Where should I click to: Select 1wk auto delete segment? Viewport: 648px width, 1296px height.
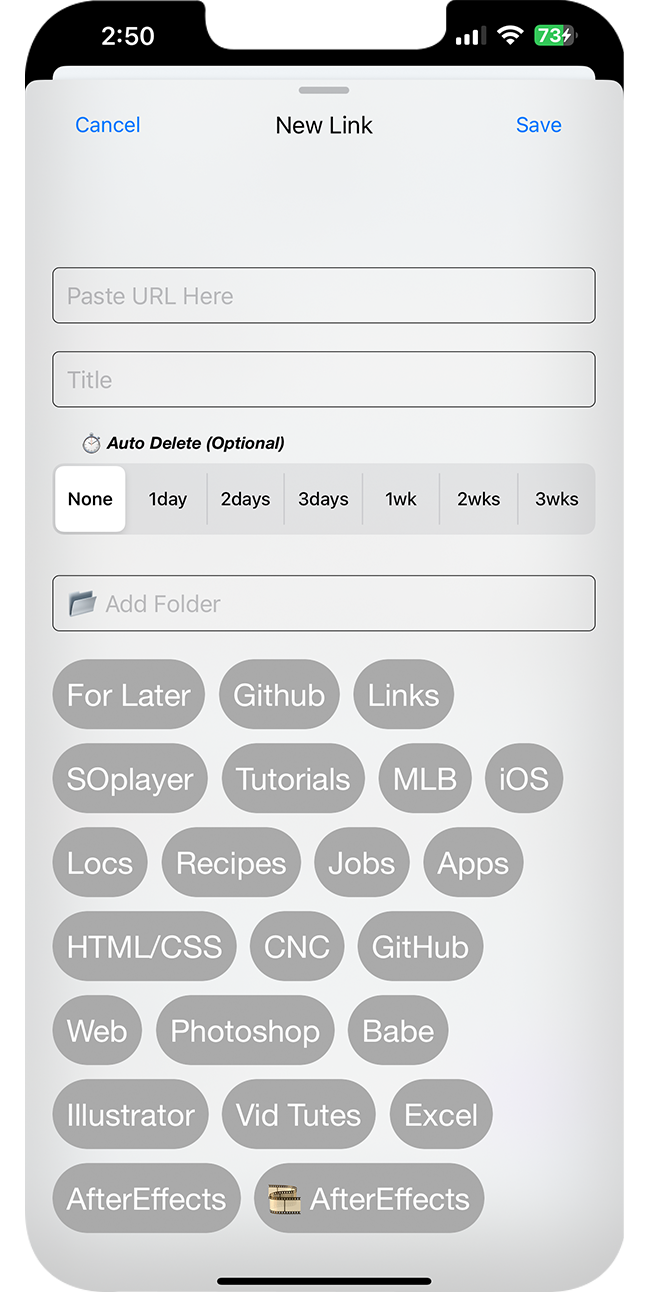pos(401,499)
